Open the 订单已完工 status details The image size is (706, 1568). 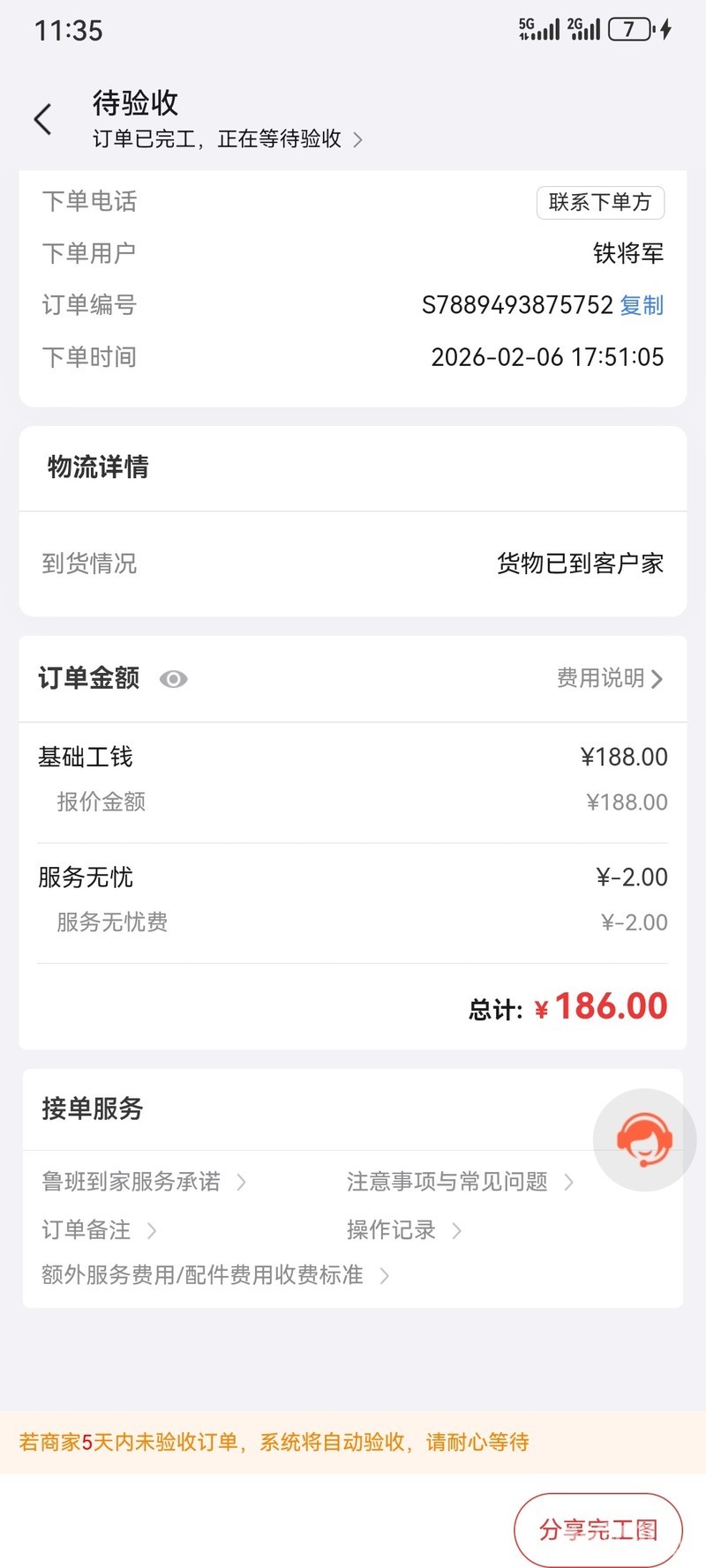[x=227, y=139]
